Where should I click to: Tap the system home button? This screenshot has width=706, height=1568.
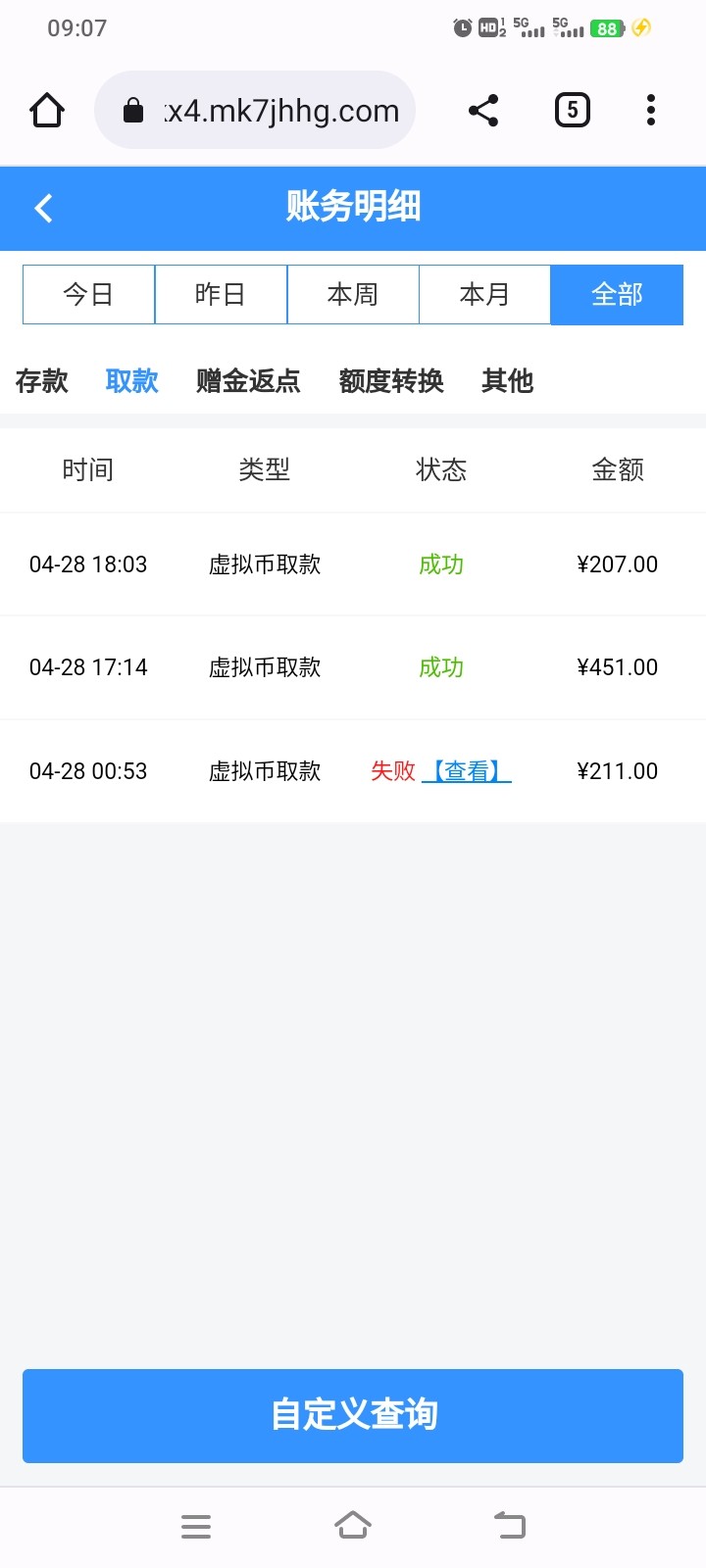353,1526
